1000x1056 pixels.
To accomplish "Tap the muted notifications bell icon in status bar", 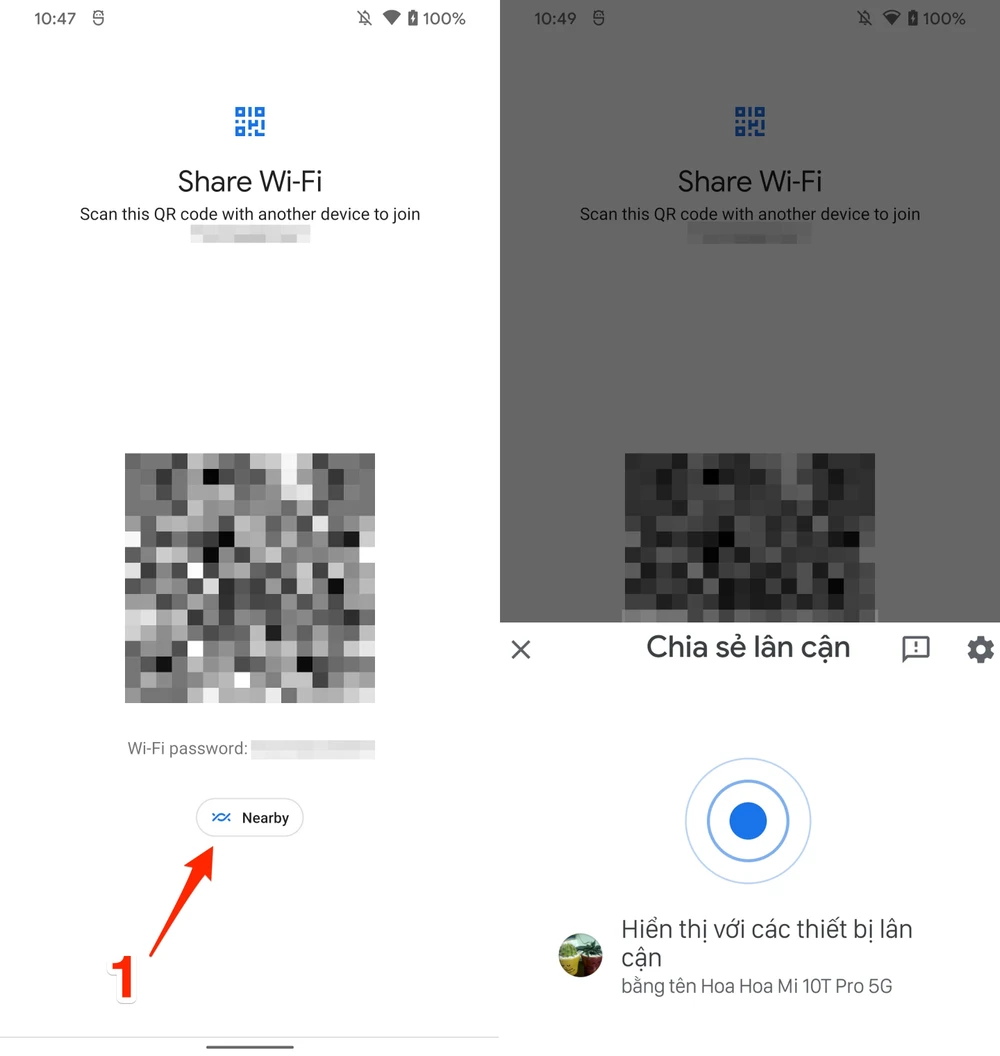I will click(x=364, y=17).
